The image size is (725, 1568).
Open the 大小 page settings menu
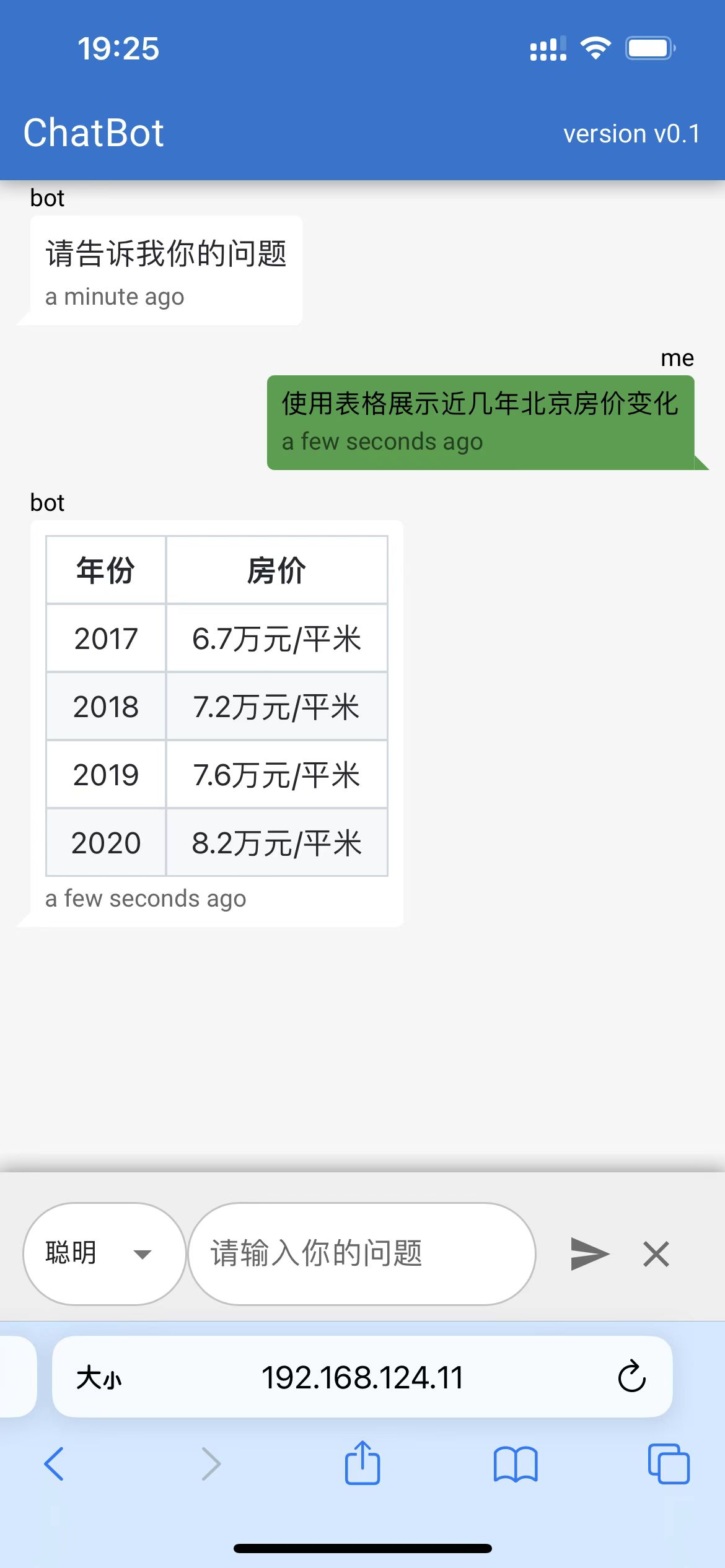[x=99, y=1378]
